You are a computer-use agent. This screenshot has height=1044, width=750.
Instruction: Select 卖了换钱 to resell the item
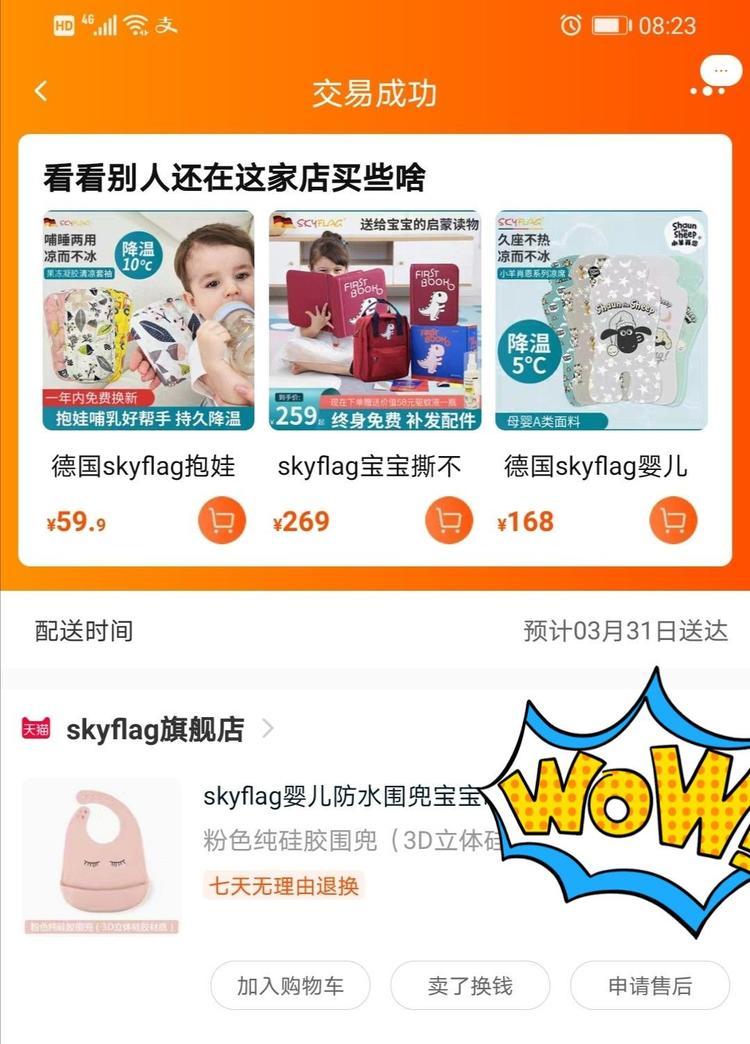(470, 986)
